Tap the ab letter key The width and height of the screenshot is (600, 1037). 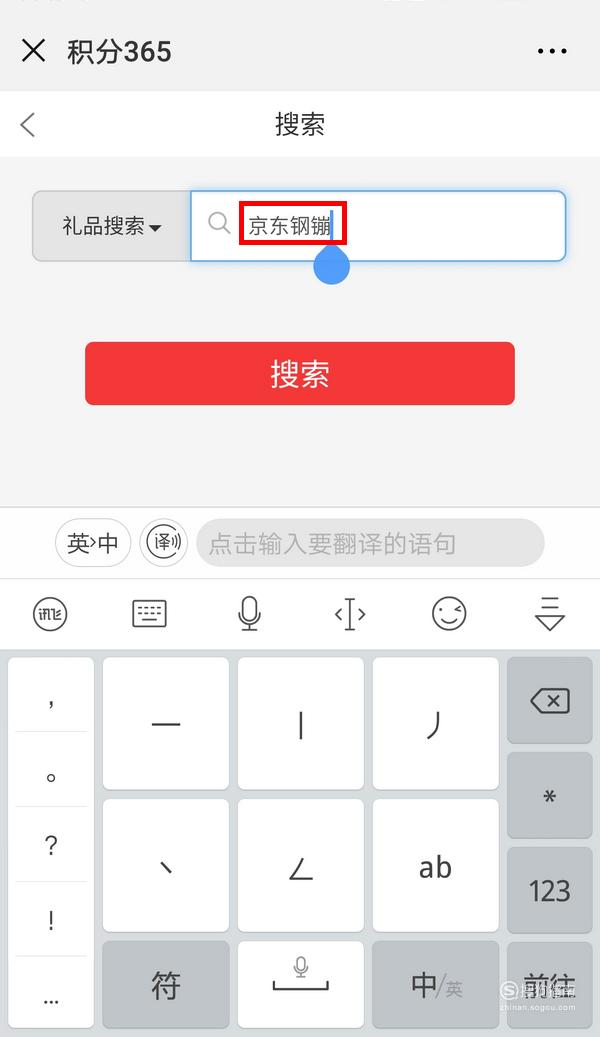(x=435, y=866)
